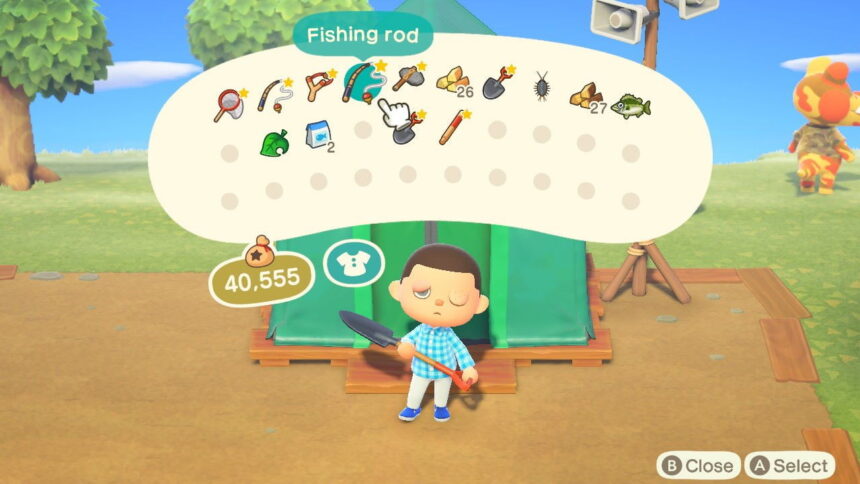Select the red vaulting pole
Screen dimensions: 860x484
tap(453, 127)
